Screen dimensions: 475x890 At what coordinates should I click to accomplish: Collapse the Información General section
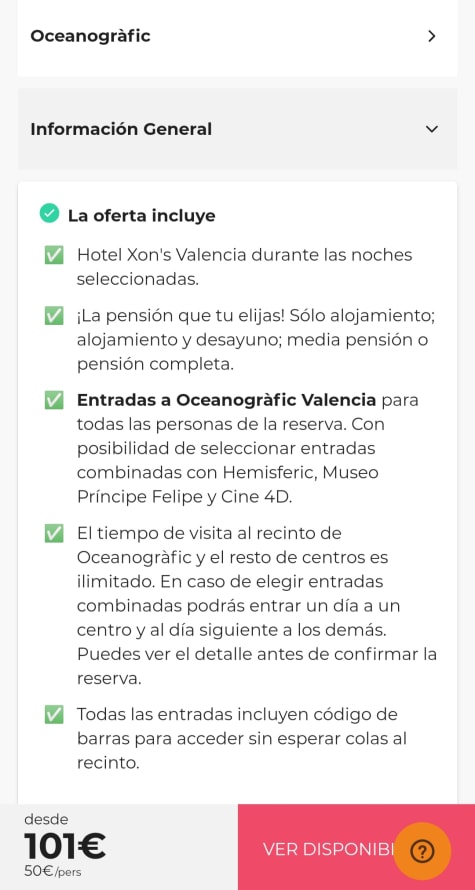pyautogui.click(x=237, y=129)
